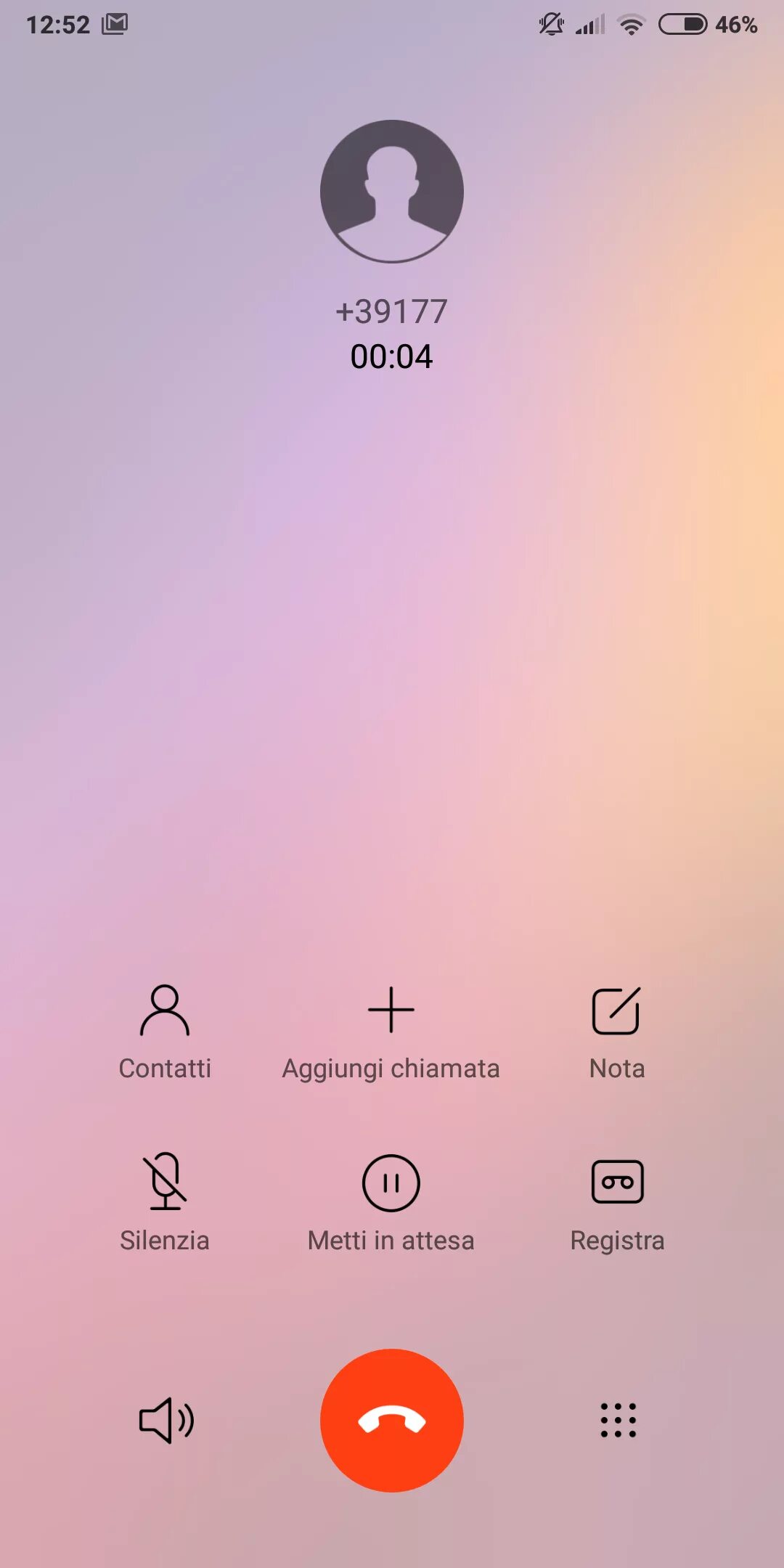Show the dial pad
The image size is (784, 1568).
(618, 1420)
